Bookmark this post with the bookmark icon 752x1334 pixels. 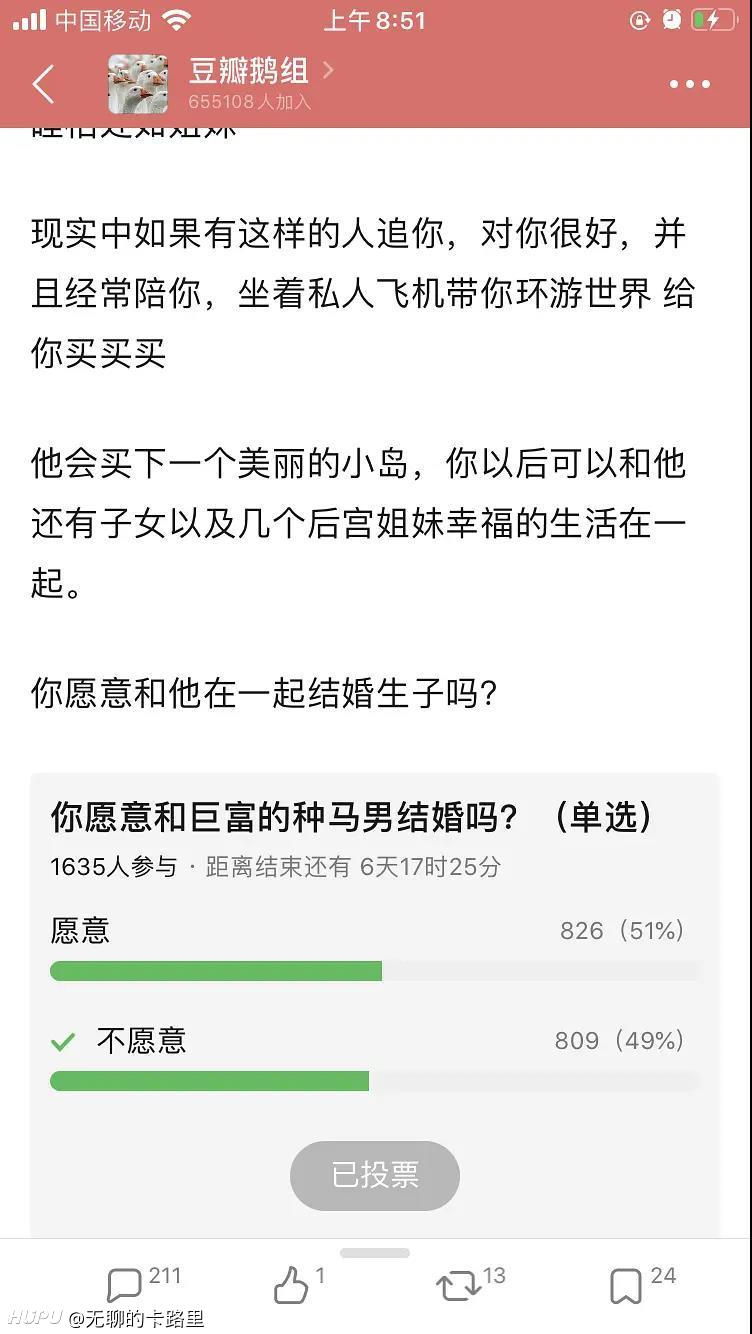643,1283
